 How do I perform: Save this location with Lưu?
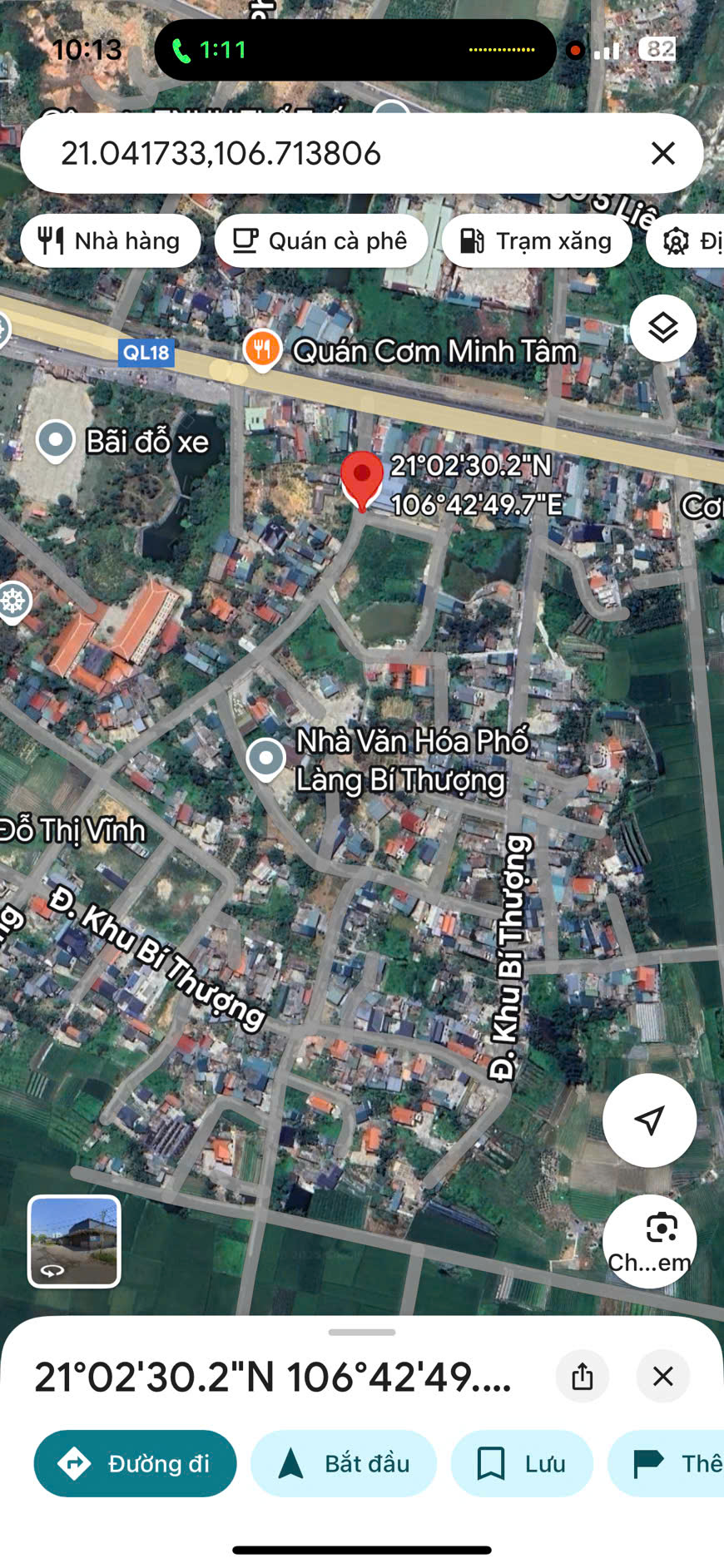click(522, 1463)
